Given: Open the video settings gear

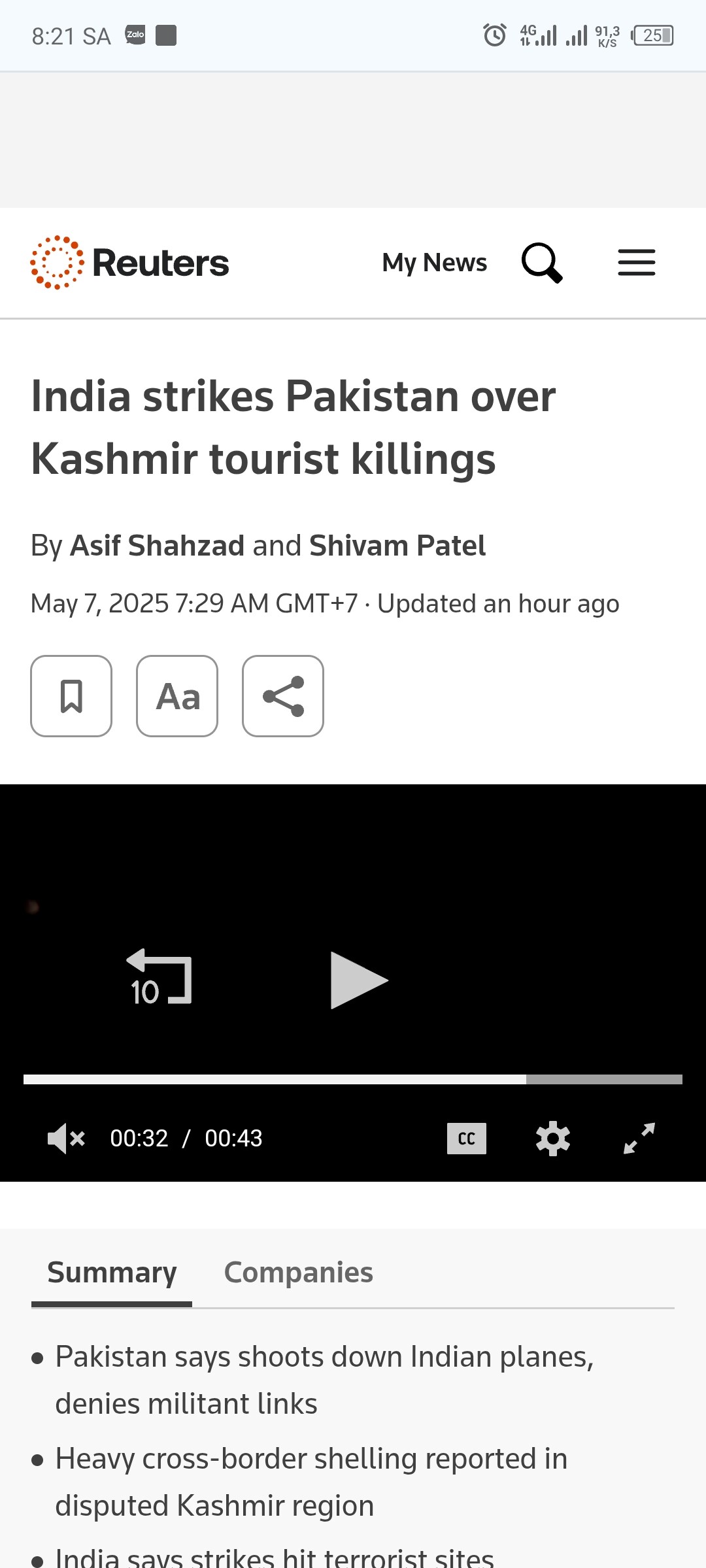Looking at the screenshot, I should (x=553, y=1139).
